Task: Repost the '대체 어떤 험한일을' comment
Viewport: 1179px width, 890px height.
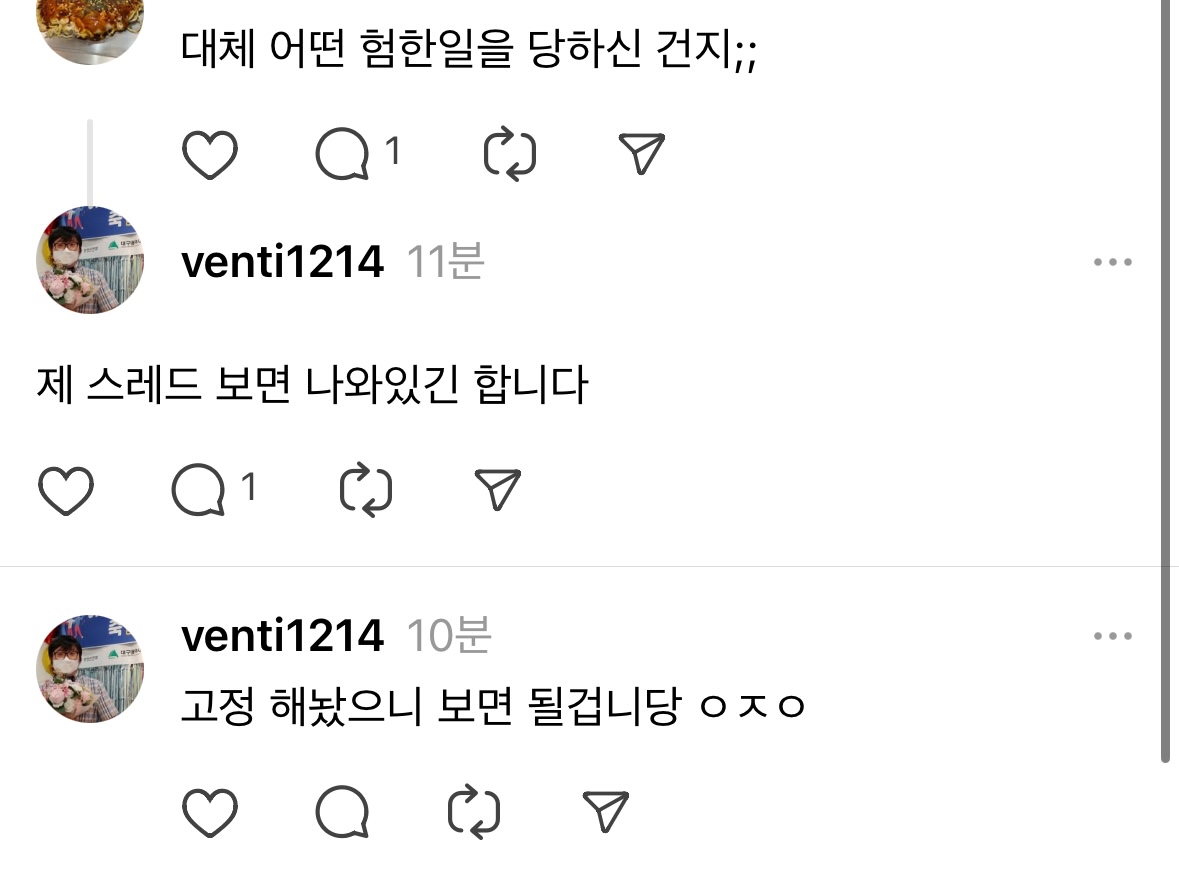Action: click(509, 156)
